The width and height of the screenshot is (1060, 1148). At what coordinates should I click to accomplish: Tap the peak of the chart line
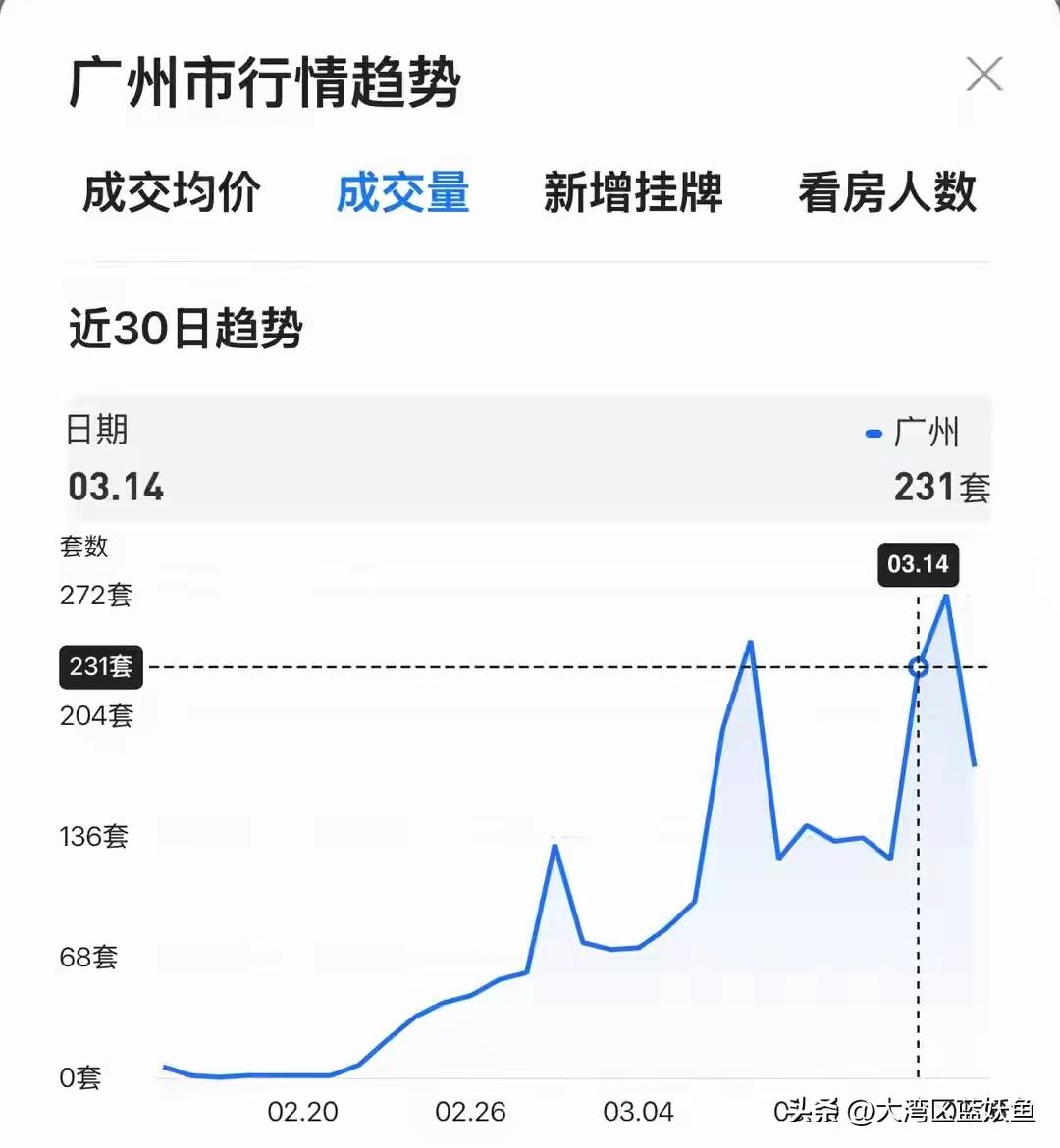point(946,597)
